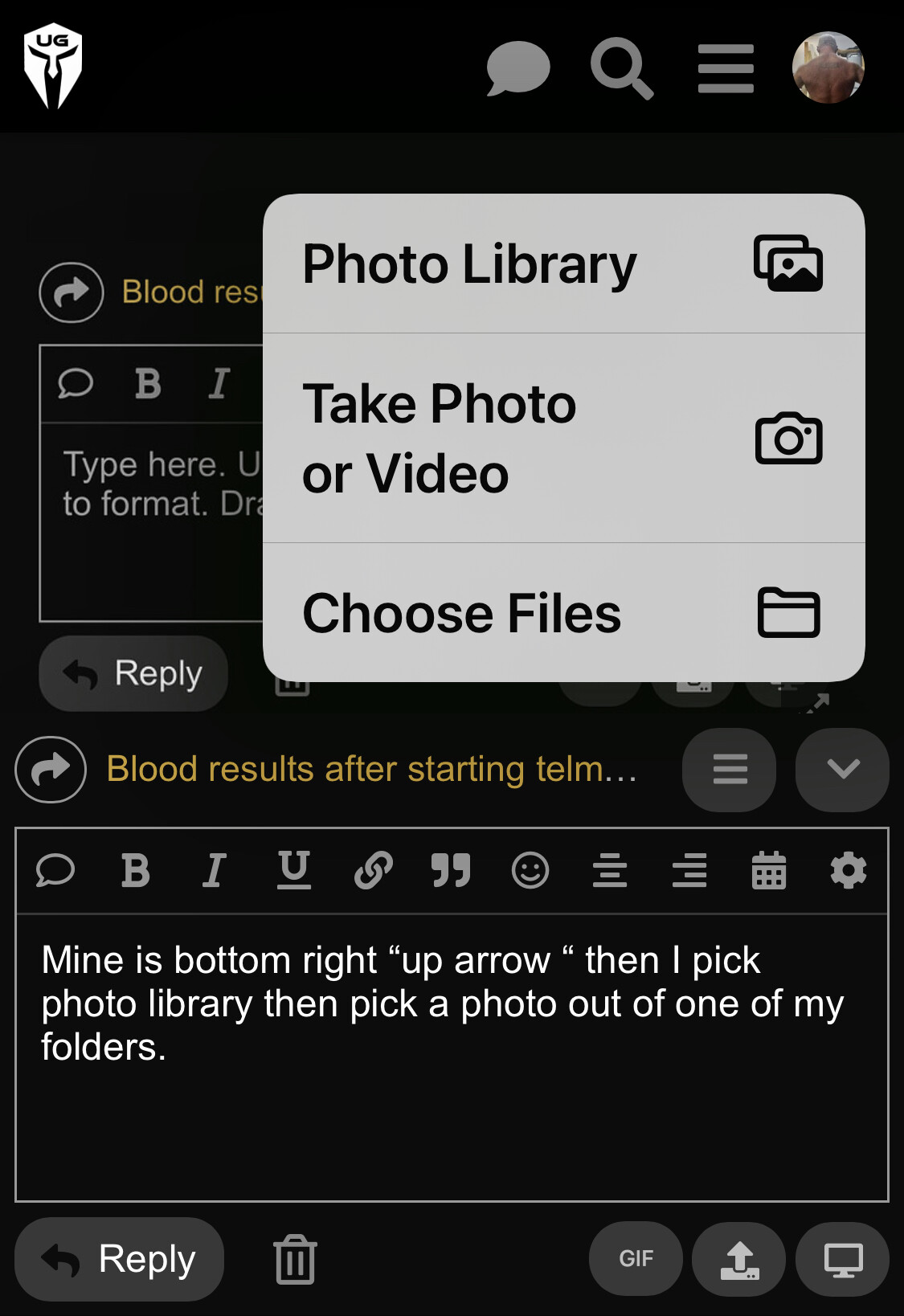
Task: Insert a hyperlink with the link tool
Action: coord(373,871)
